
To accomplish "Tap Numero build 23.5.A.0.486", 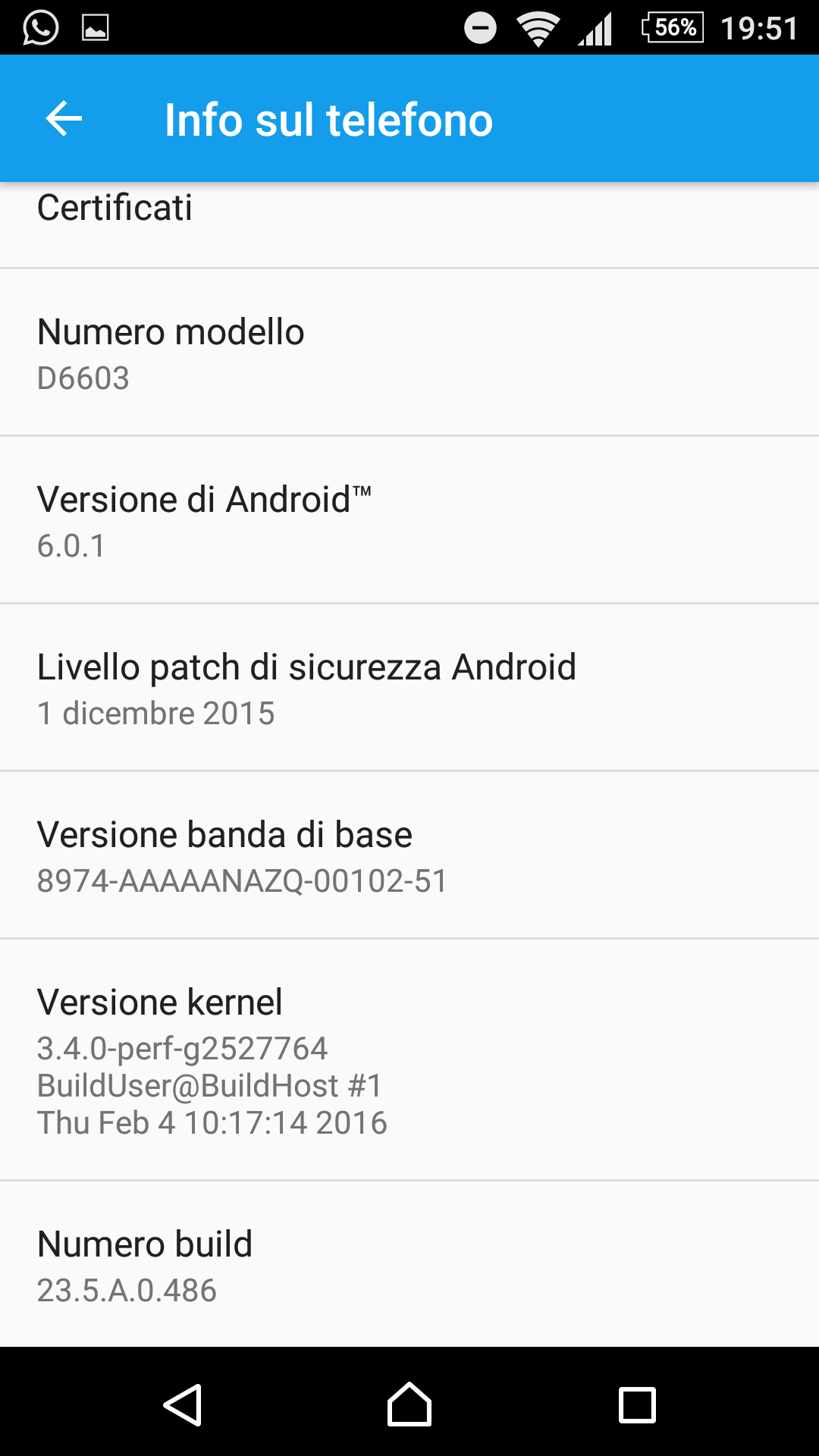I will [409, 1264].
